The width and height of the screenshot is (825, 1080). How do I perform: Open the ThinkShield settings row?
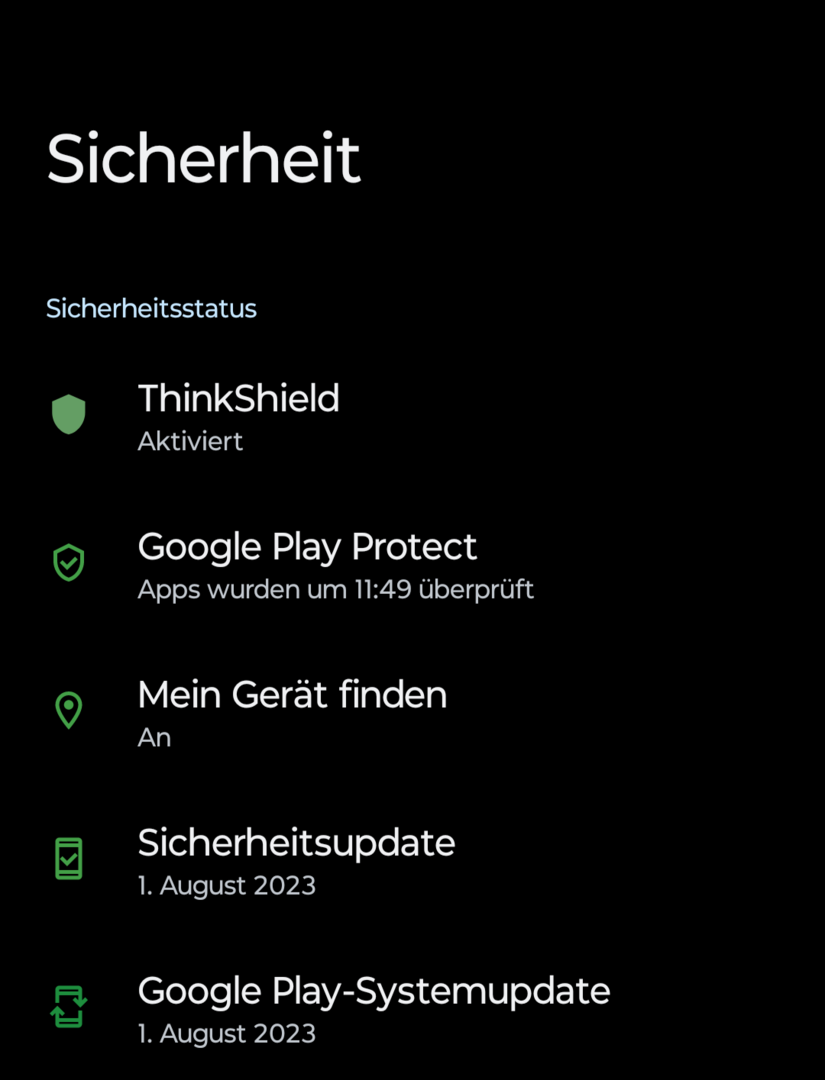pyautogui.click(x=239, y=414)
